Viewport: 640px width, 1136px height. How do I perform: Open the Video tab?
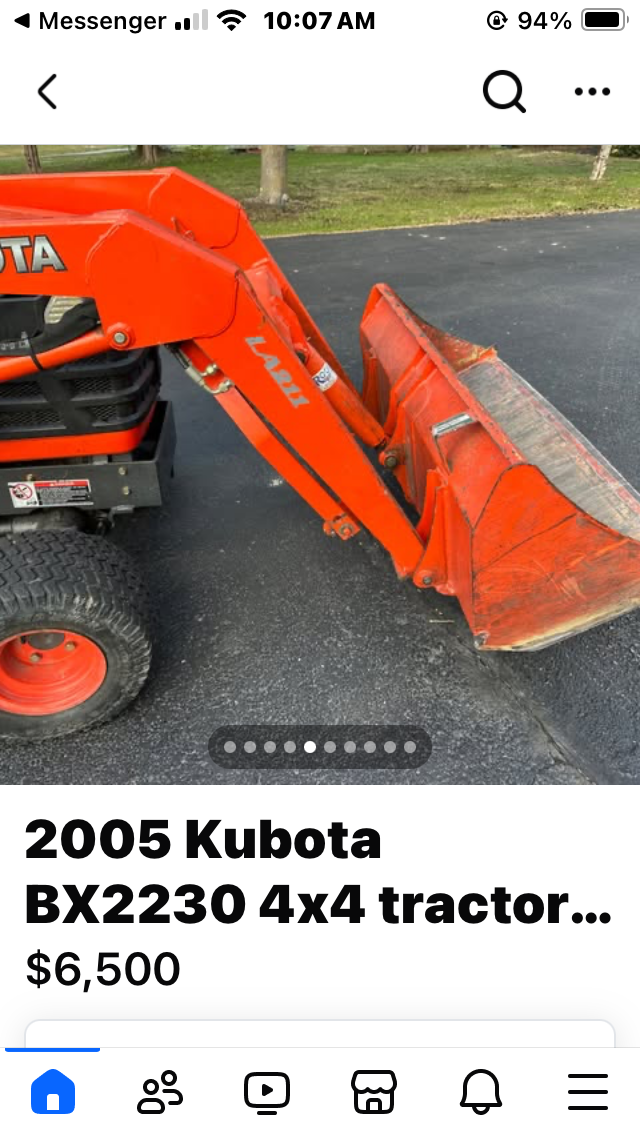pos(267,1092)
